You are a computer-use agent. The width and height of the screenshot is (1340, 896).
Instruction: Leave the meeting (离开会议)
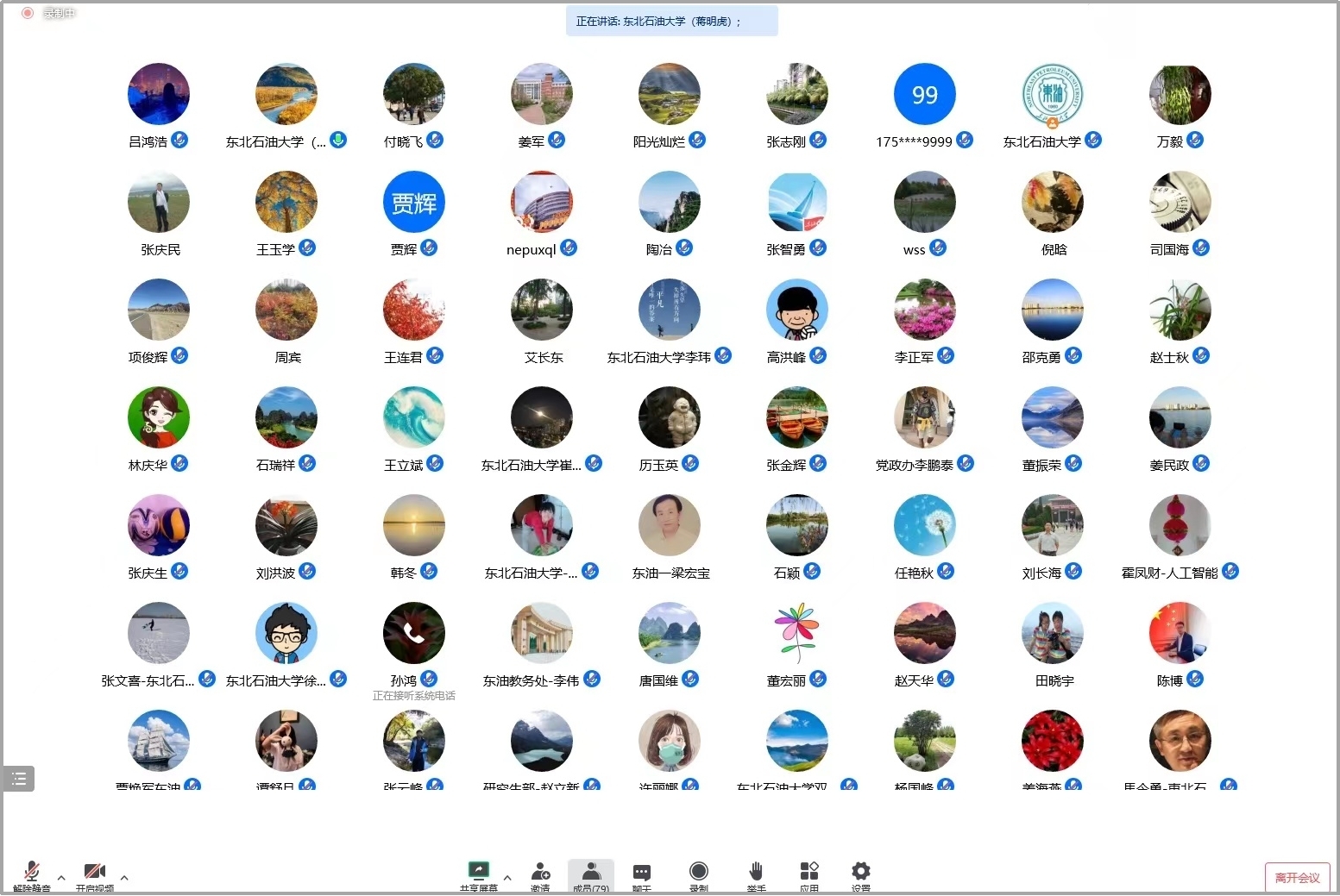click(x=1297, y=877)
